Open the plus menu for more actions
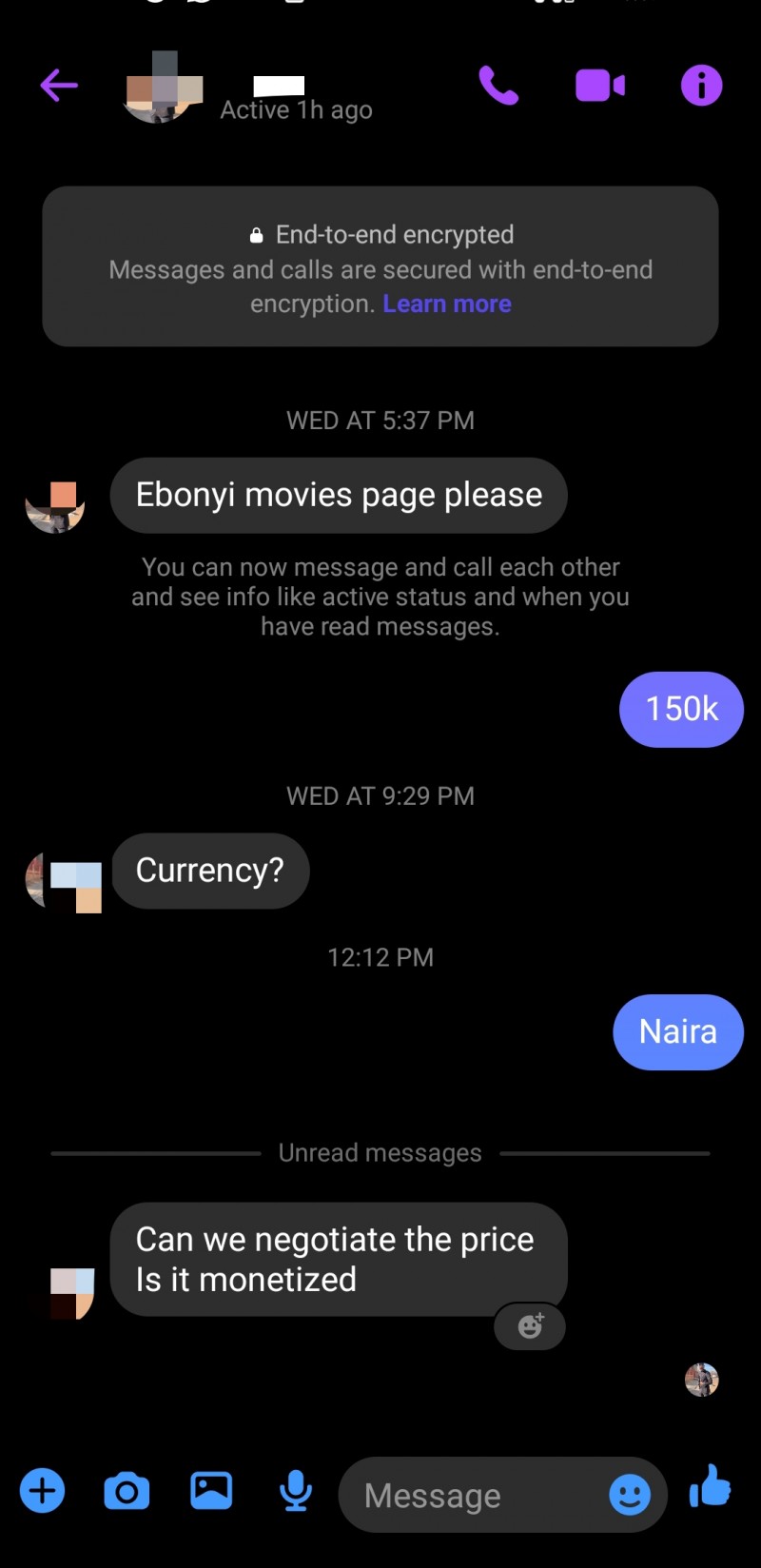 43,1490
